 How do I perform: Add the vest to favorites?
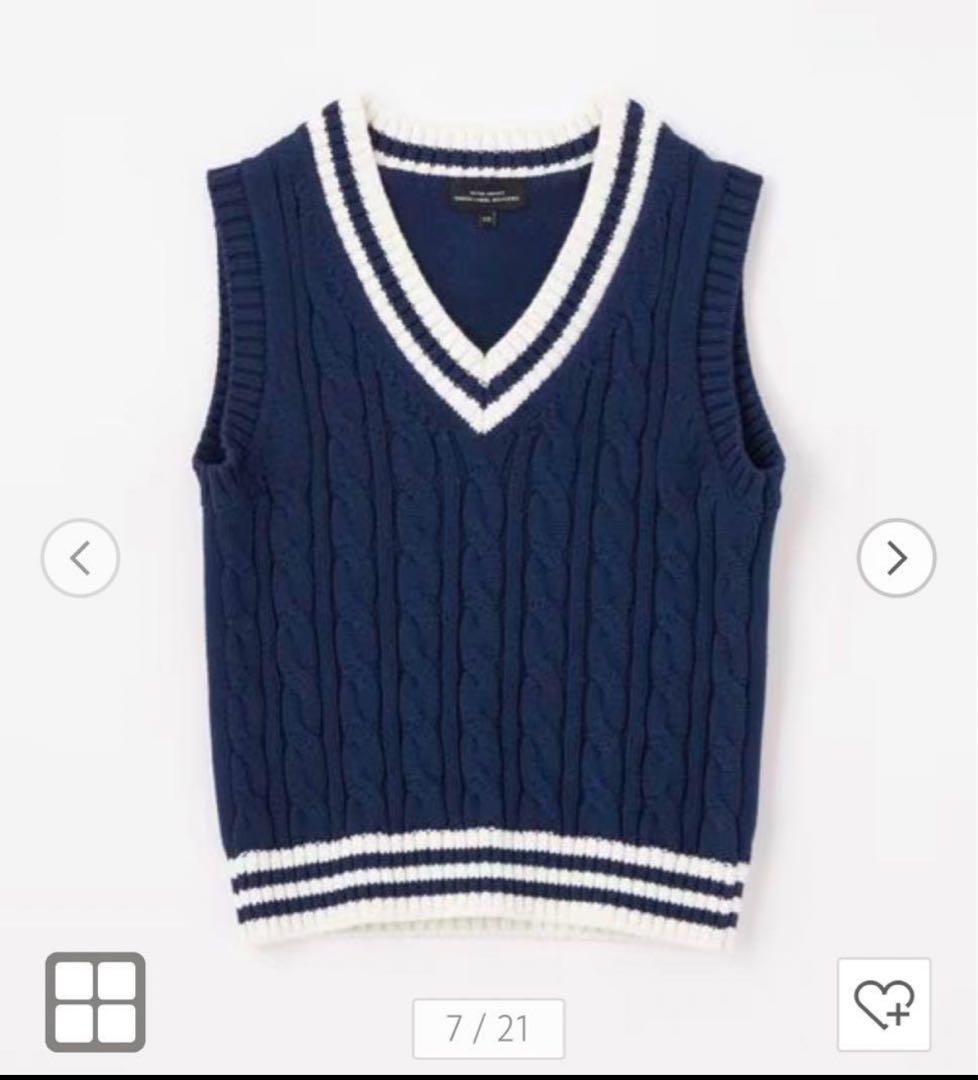click(883, 1003)
